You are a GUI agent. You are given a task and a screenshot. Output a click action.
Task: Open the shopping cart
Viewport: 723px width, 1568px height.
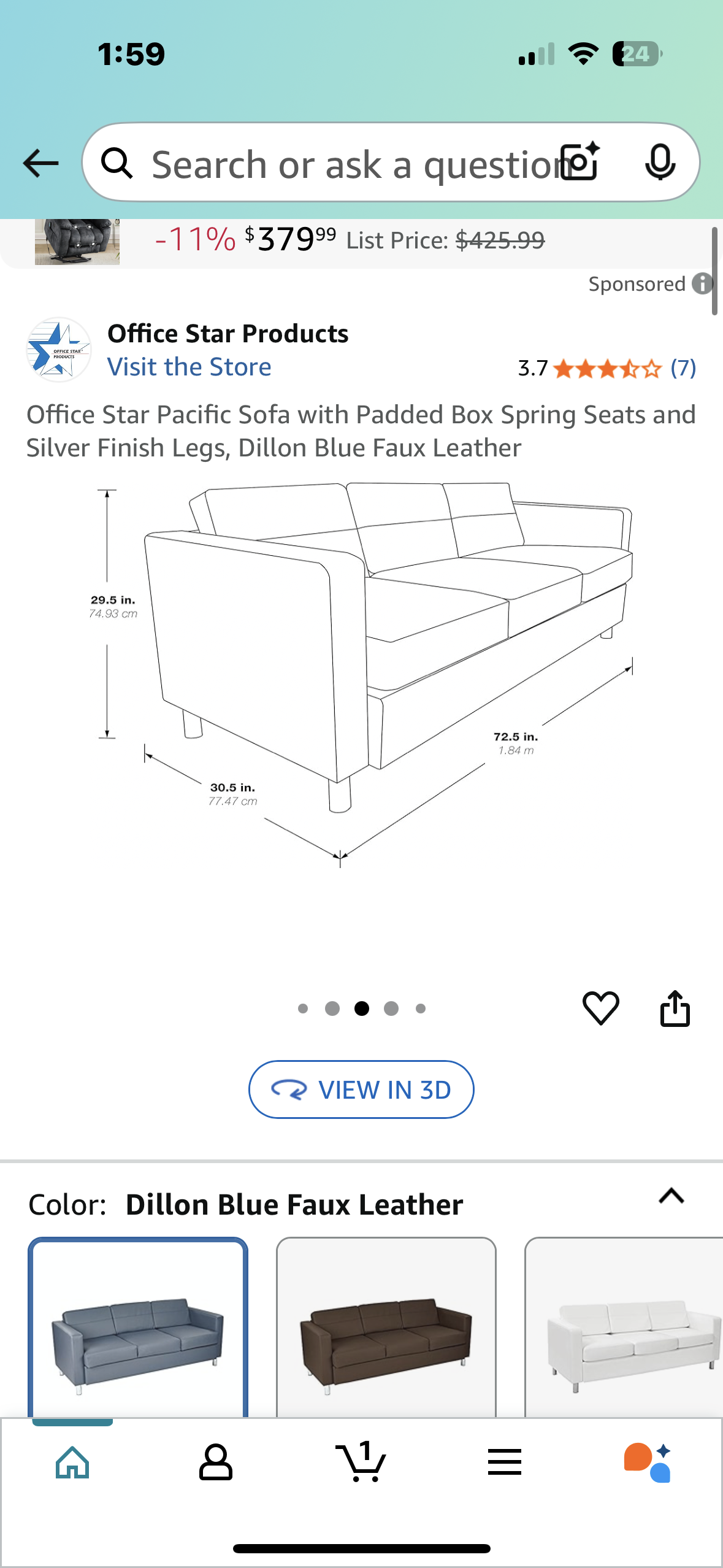(x=361, y=1462)
